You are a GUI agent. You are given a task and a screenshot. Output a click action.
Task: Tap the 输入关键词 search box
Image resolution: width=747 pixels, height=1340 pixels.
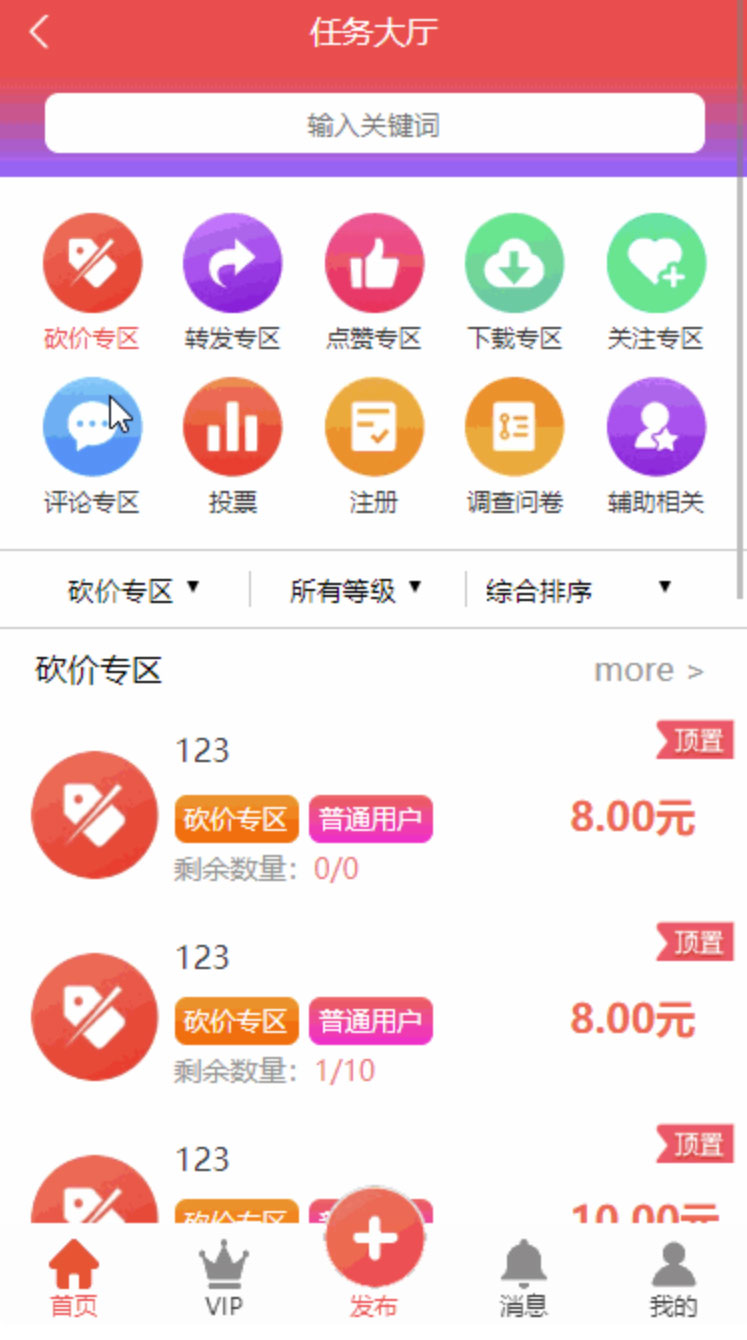(374, 124)
